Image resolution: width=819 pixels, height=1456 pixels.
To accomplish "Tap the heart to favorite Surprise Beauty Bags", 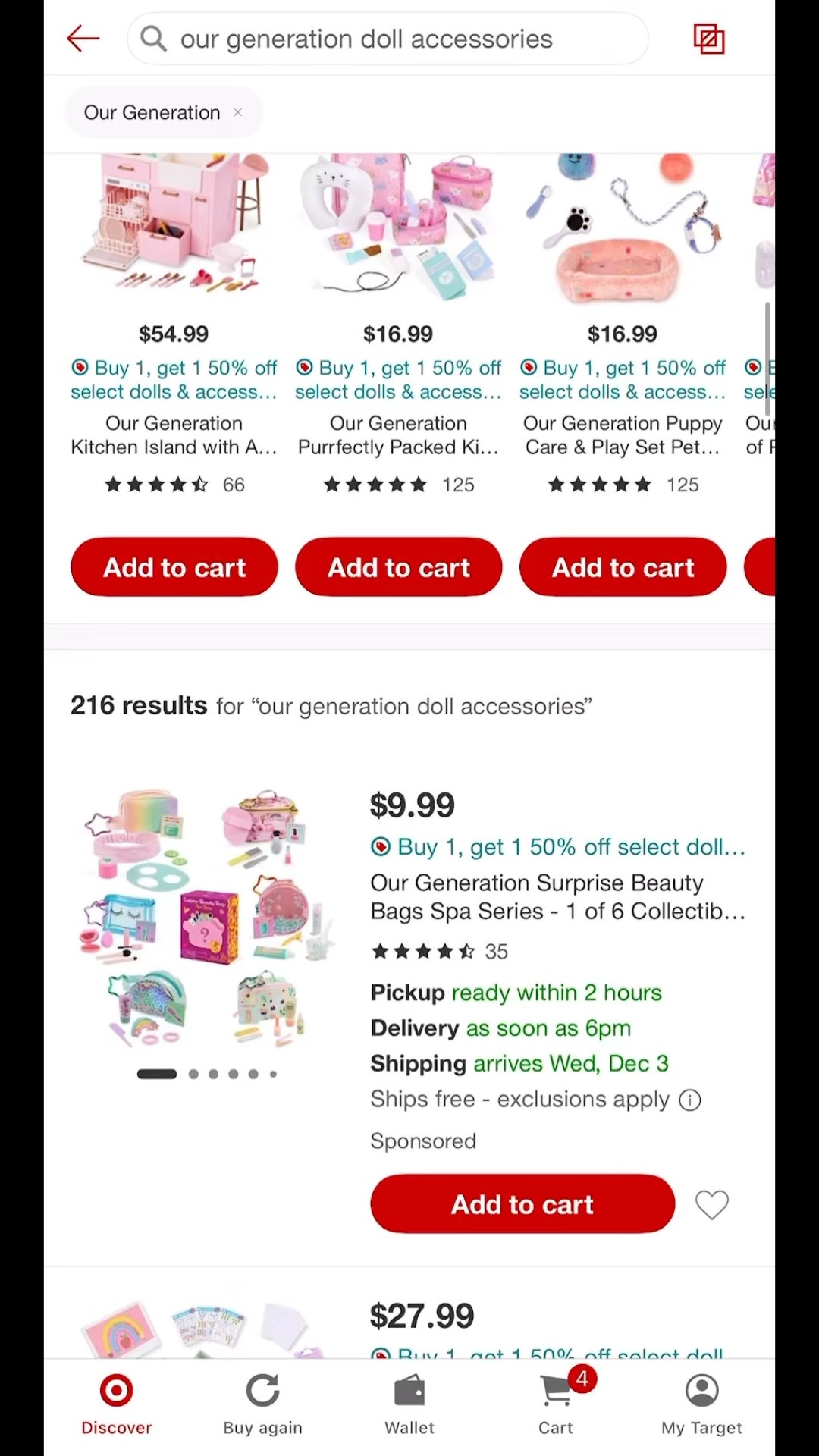I will click(x=711, y=1204).
